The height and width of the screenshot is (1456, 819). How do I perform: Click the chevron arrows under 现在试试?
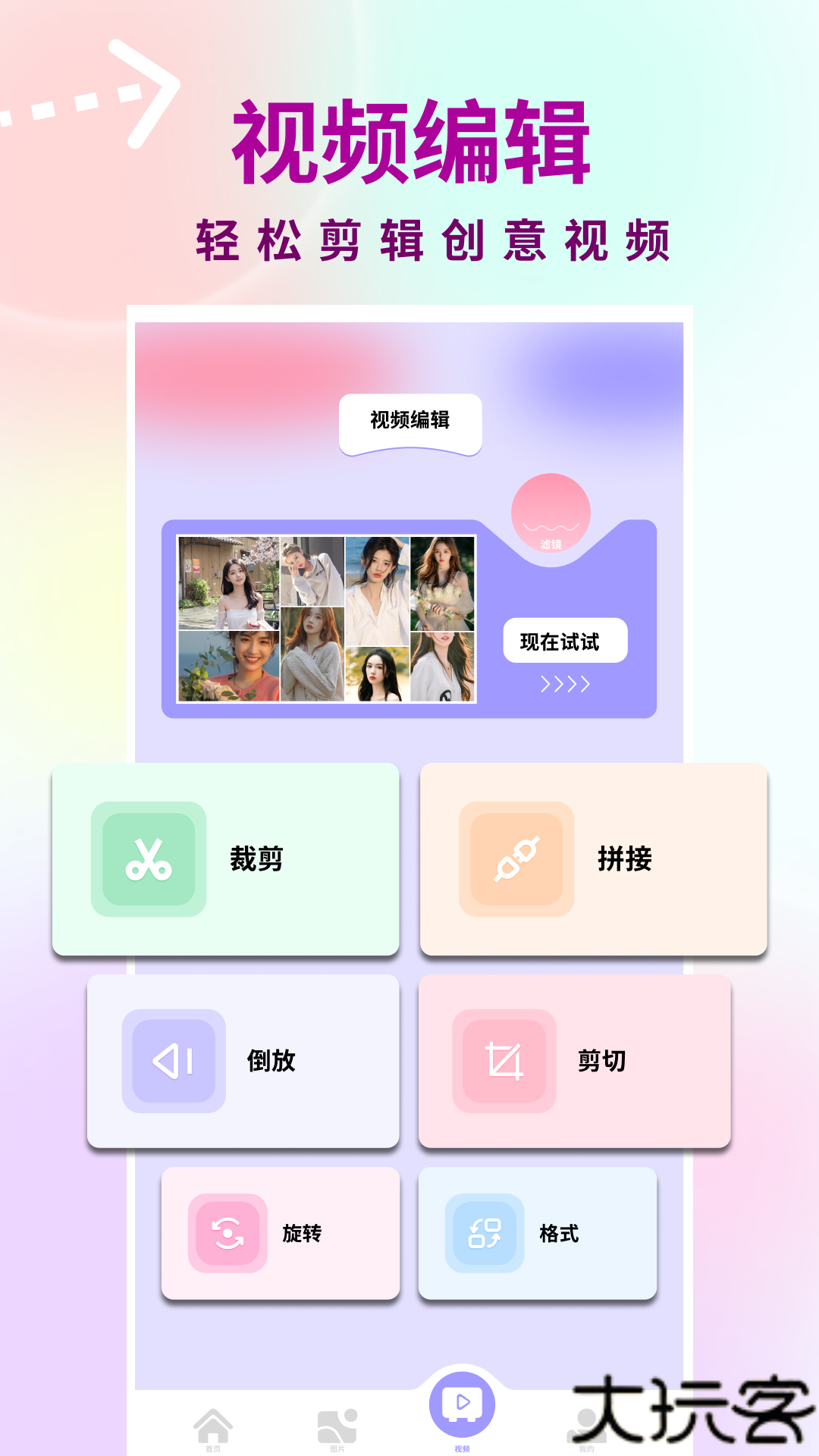point(566,683)
